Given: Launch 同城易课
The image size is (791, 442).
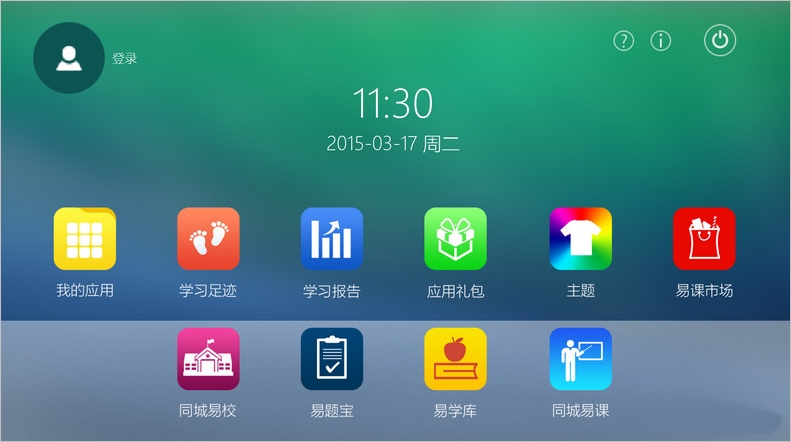Looking at the screenshot, I should [580, 359].
